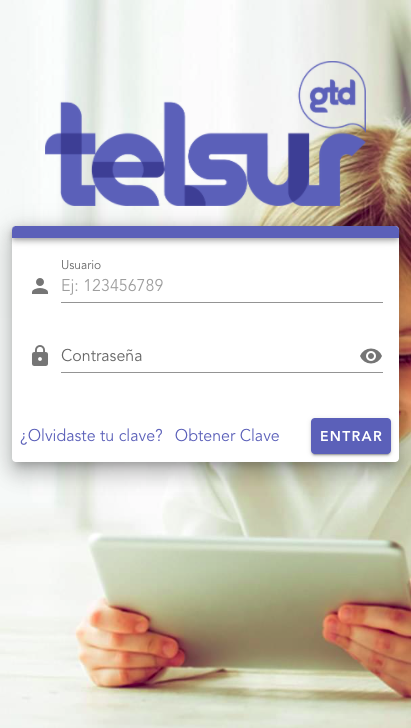Viewport: 411px width, 728px height.
Task: Focus the Contraseña password field
Action: [x=209, y=356]
